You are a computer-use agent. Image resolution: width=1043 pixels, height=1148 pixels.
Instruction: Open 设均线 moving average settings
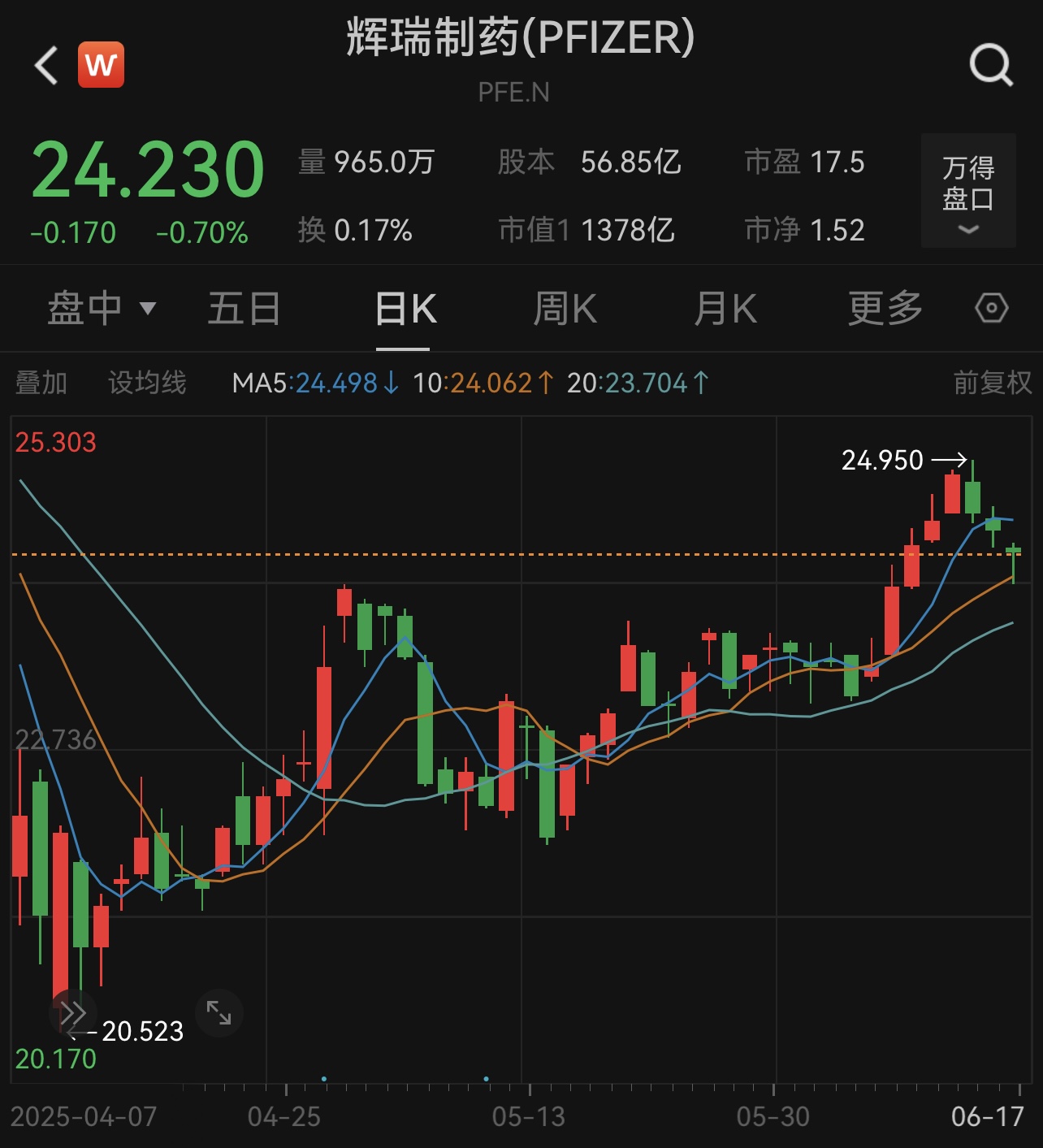point(148,382)
